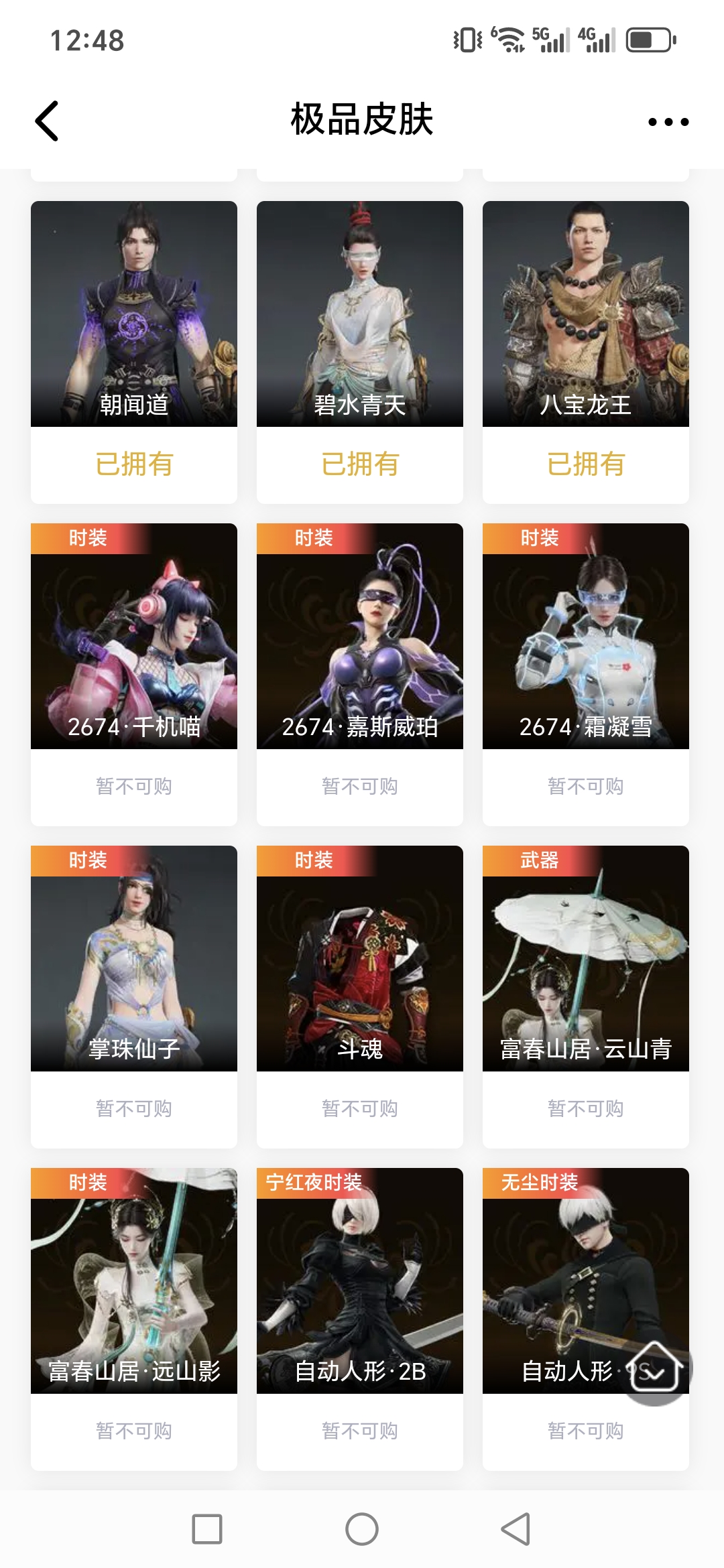
Task: Select the 八宝龙王 skin card
Action: pyautogui.click(x=586, y=315)
